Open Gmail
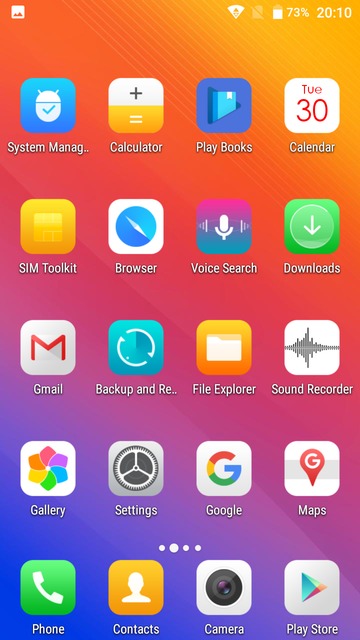Image resolution: width=360 pixels, height=640 pixels. click(48, 347)
